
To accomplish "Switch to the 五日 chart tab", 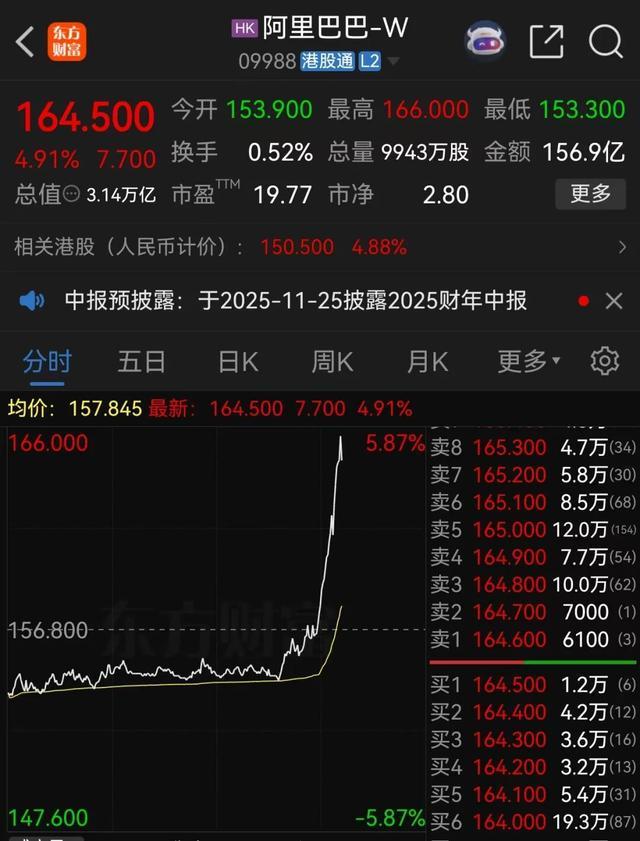I will pos(141,361).
